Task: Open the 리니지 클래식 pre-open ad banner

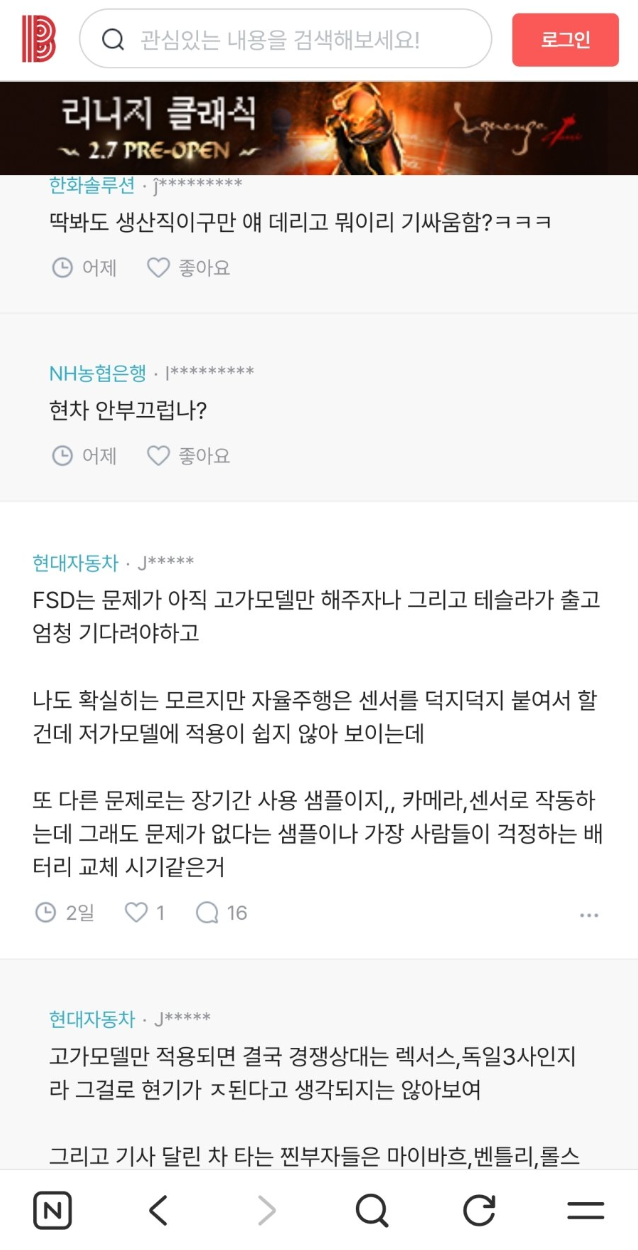Action: 319,128
